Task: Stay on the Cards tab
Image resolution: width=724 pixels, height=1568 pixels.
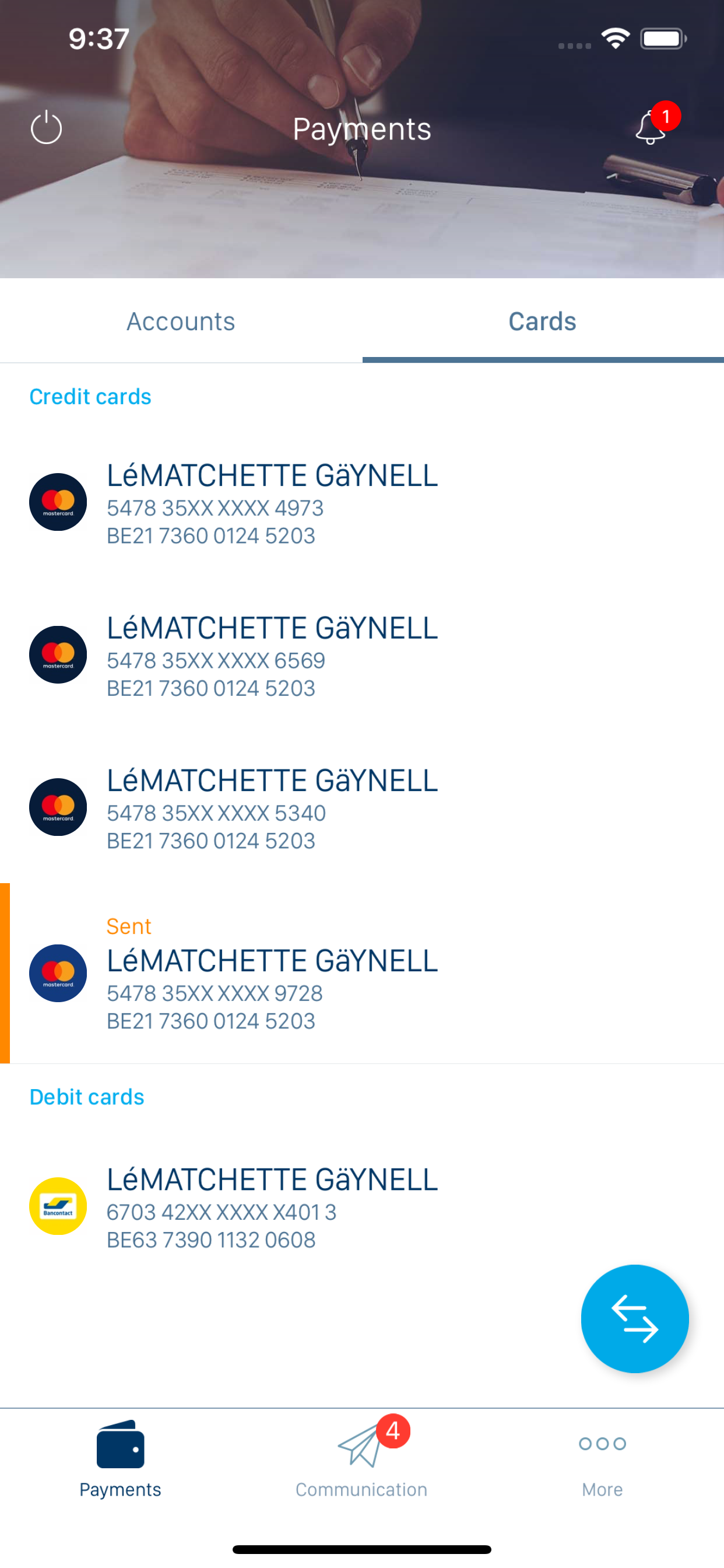Action: point(542,321)
